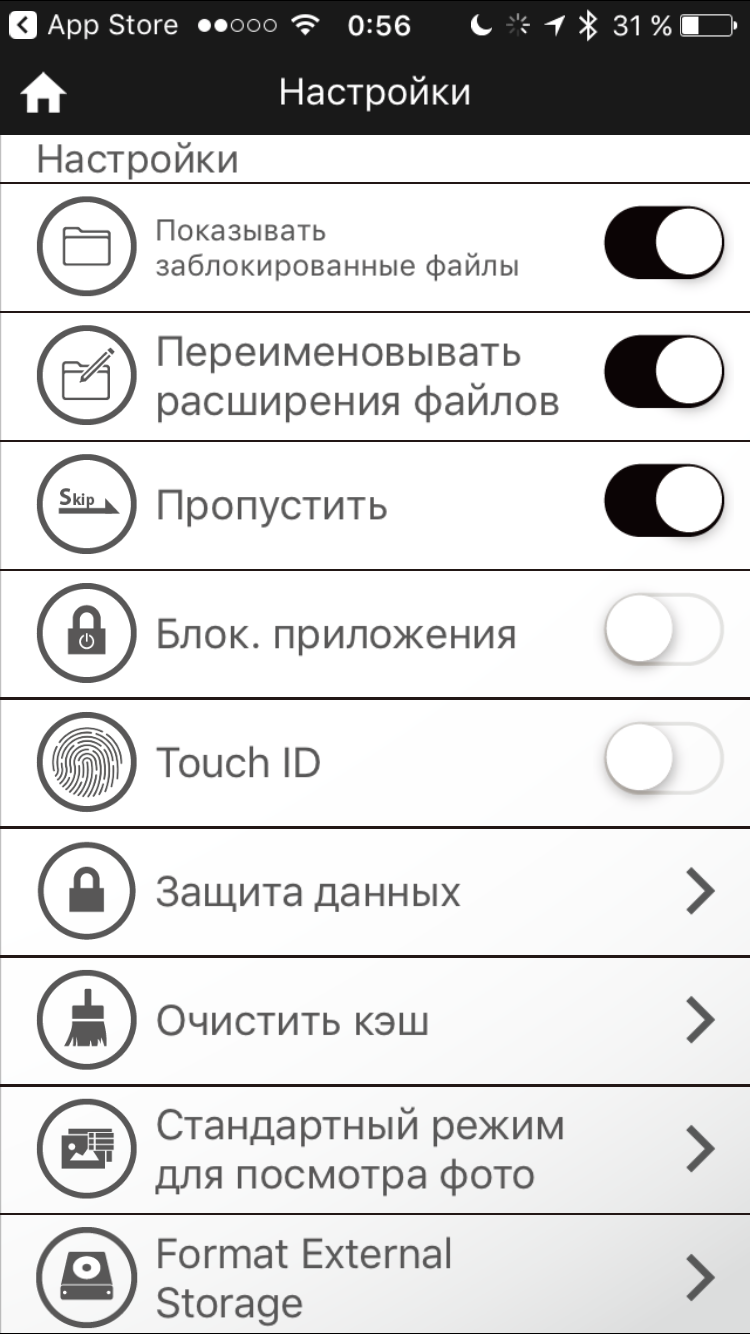Turn on Touch ID
This screenshot has height=1334, width=750.
[664, 759]
